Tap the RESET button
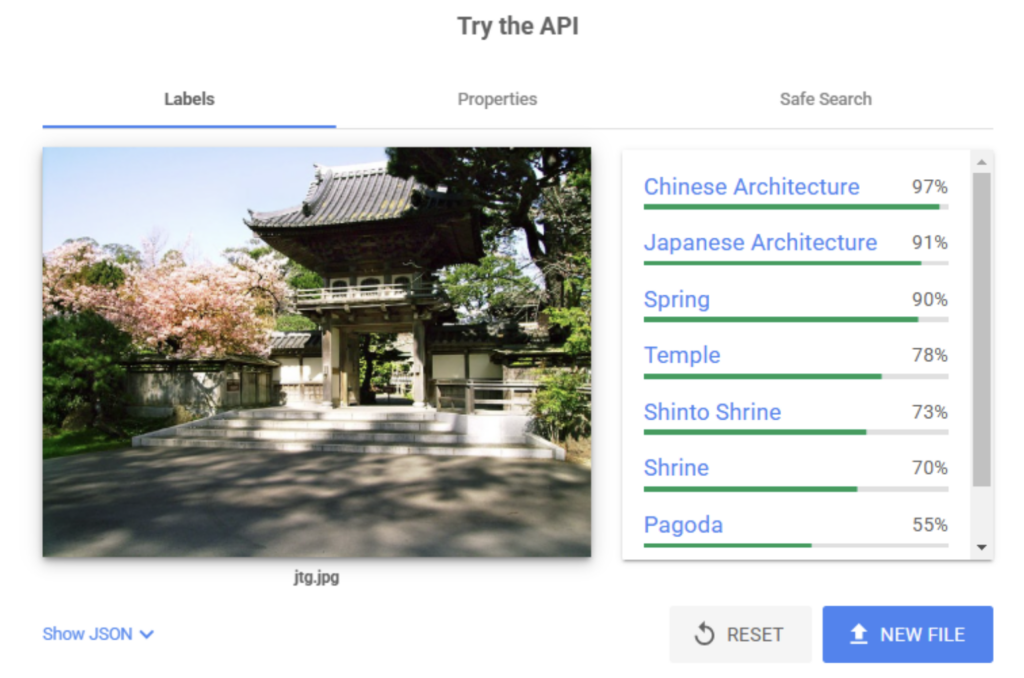 pos(740,634)
